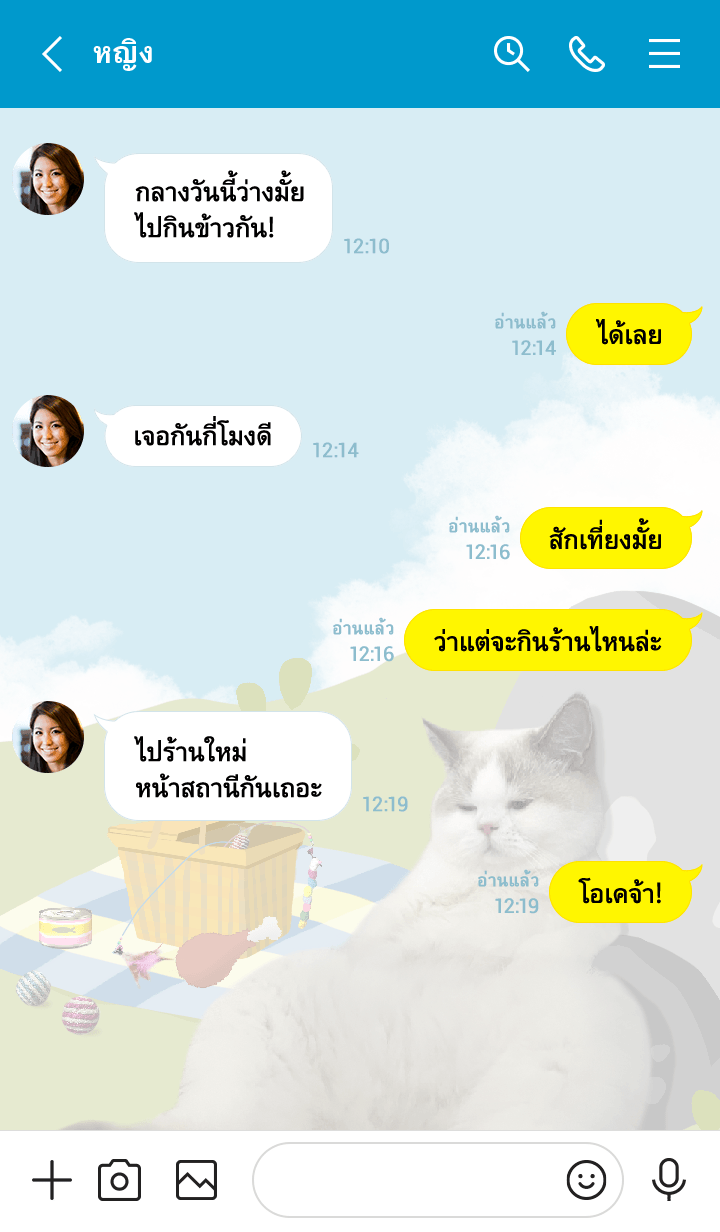Image resolution: width=720 pixels, height=1232 pixels.
Task: Open the camera
Action: [120, 1181]
